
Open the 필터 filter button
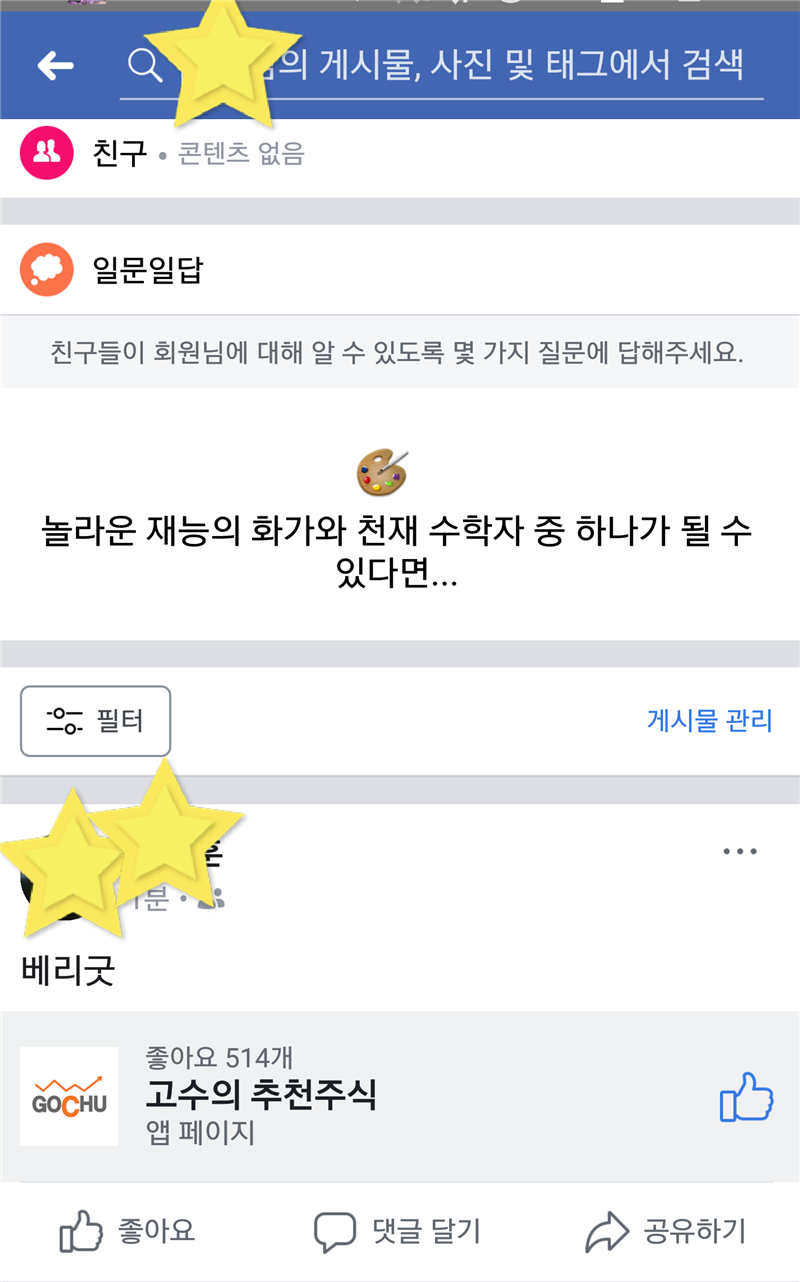pos(96,720)
